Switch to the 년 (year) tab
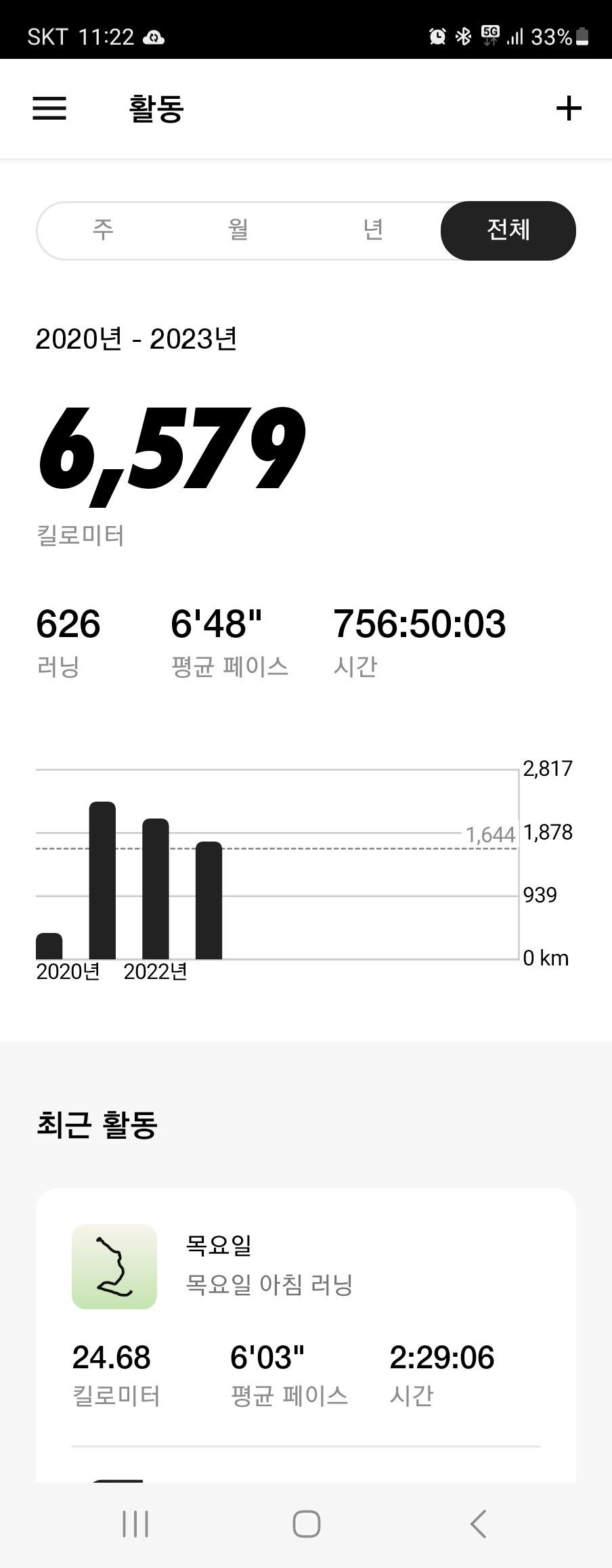Screen dimensions: 612x1568 pyautogui.click(x=373, y=230)
